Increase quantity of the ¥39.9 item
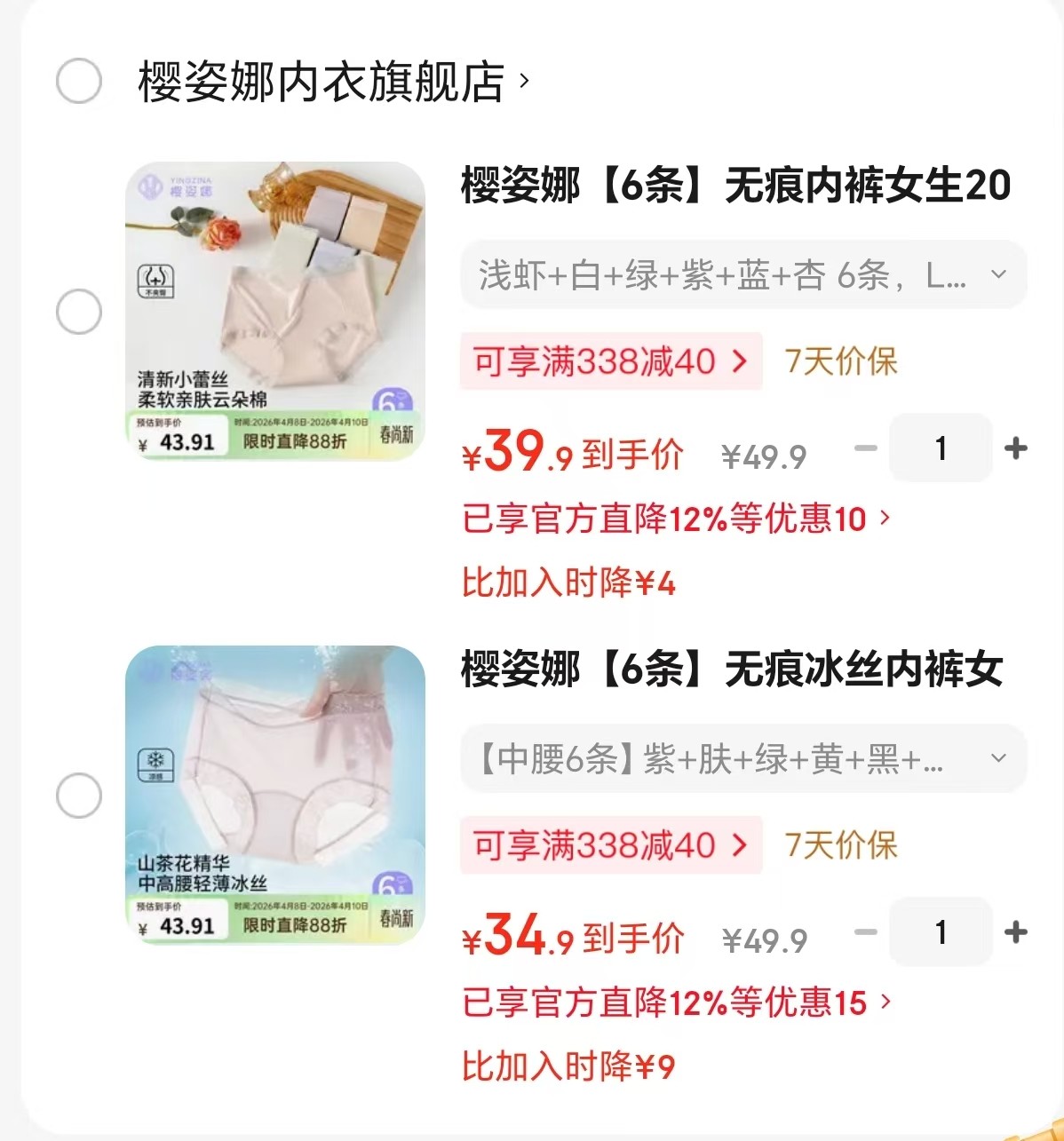The height and width of the screenshot is (1141, 1064). [x=1015, y=448]
